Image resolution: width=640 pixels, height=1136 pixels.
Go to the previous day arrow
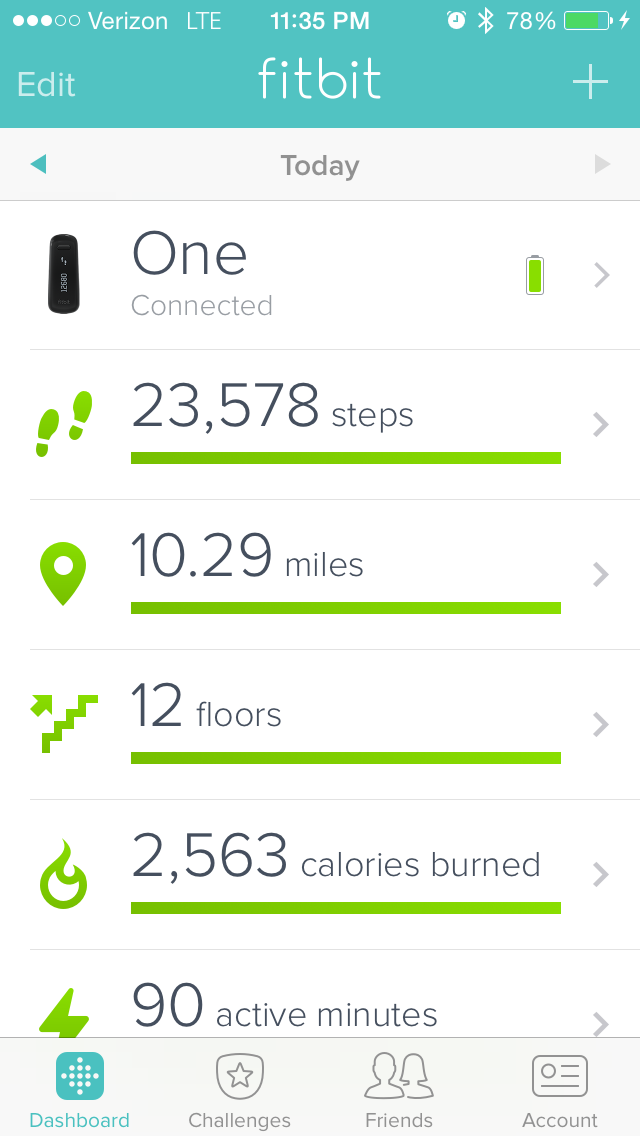pos(39,164)
